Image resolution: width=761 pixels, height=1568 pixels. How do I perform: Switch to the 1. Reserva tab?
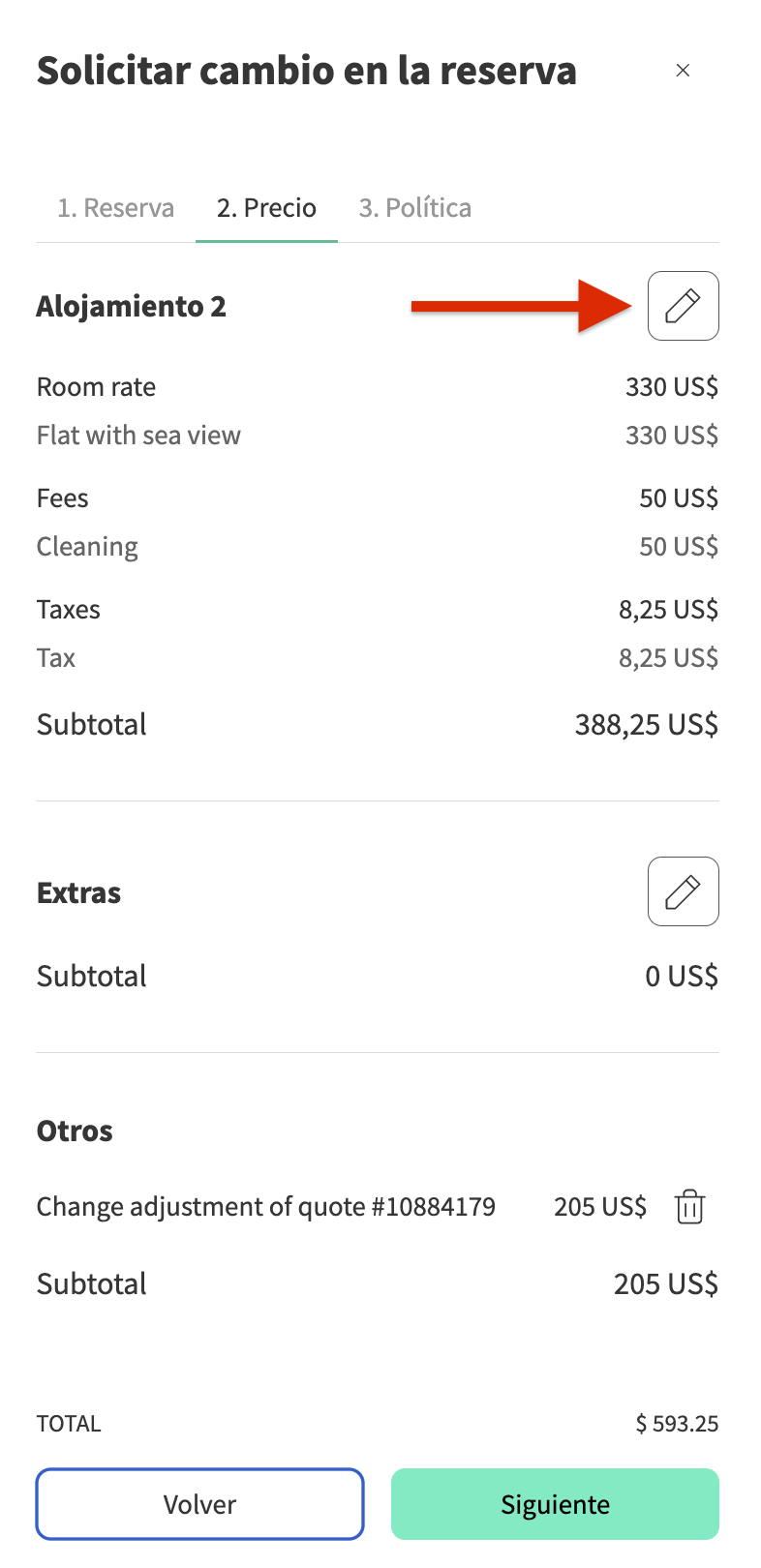click(x=114, y=207)
